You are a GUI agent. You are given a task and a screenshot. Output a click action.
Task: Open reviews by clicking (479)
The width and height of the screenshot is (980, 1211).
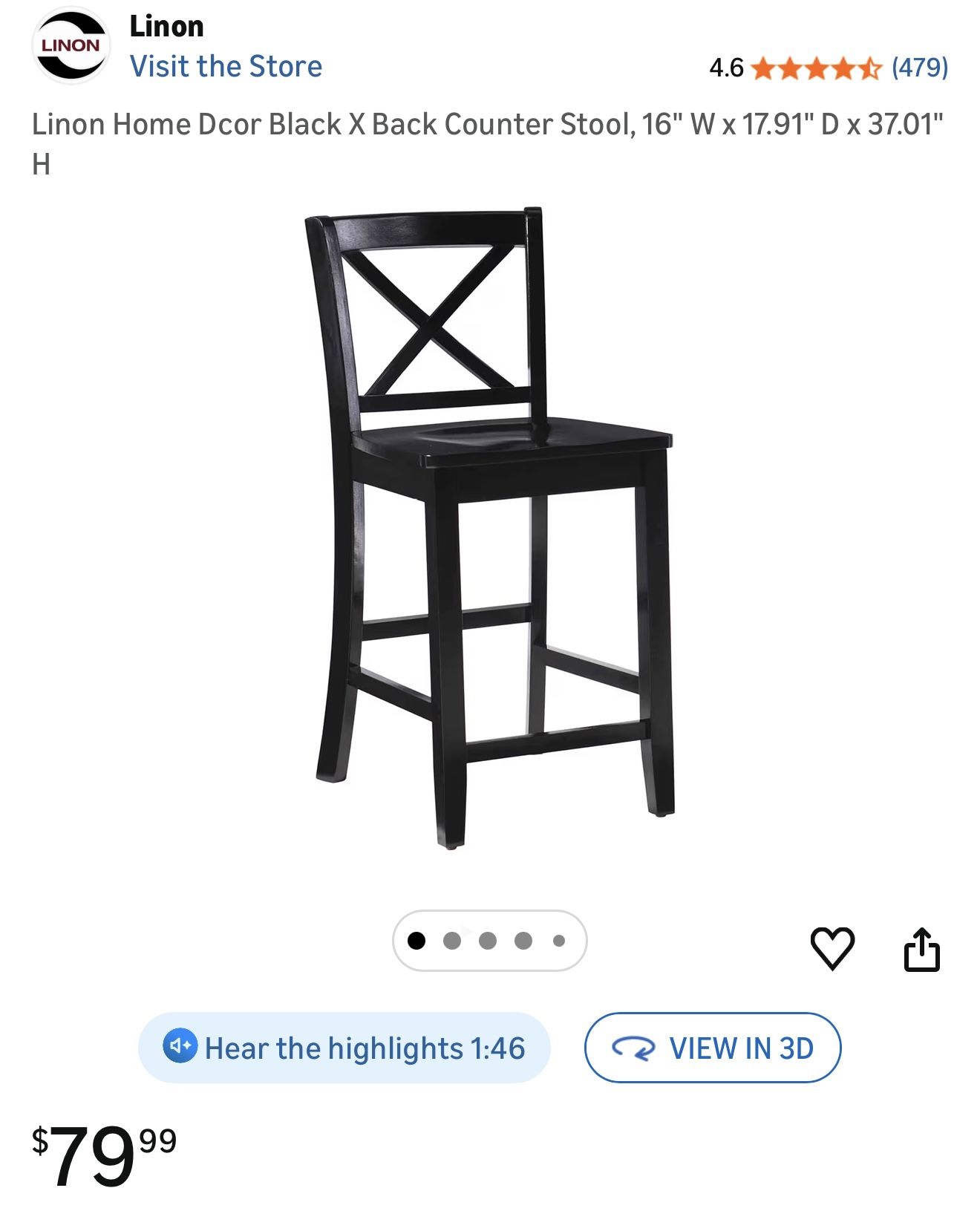click(x=920, y=68)
